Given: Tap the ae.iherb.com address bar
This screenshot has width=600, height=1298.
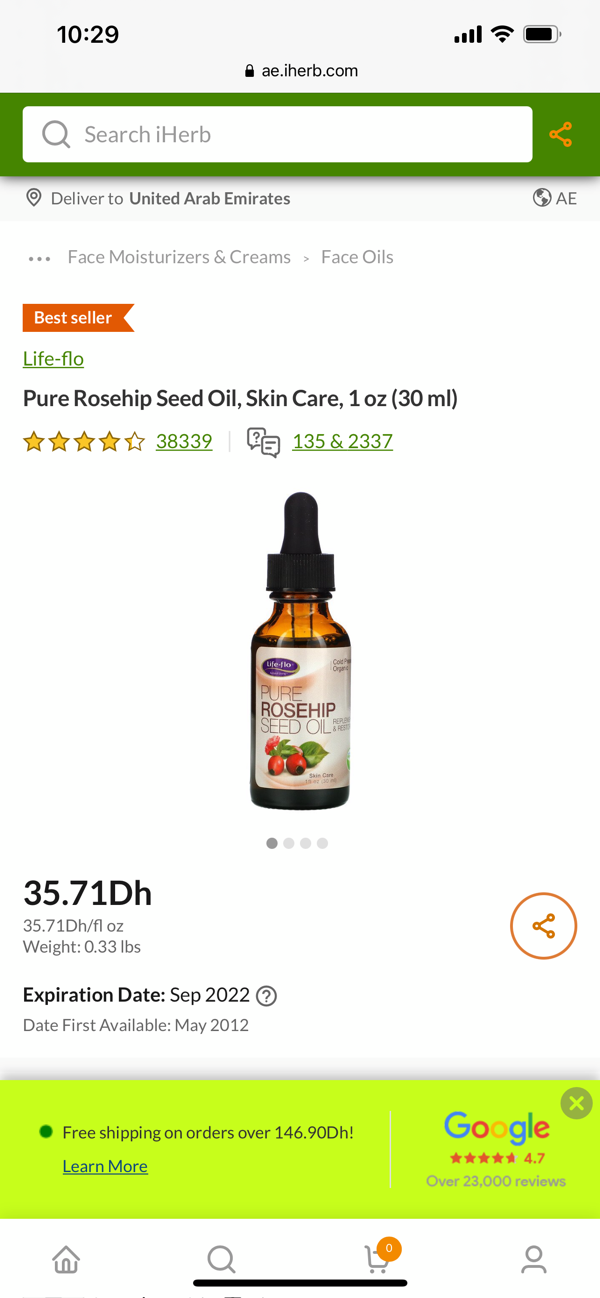Looking at the screenshot, I should point(301,71).
